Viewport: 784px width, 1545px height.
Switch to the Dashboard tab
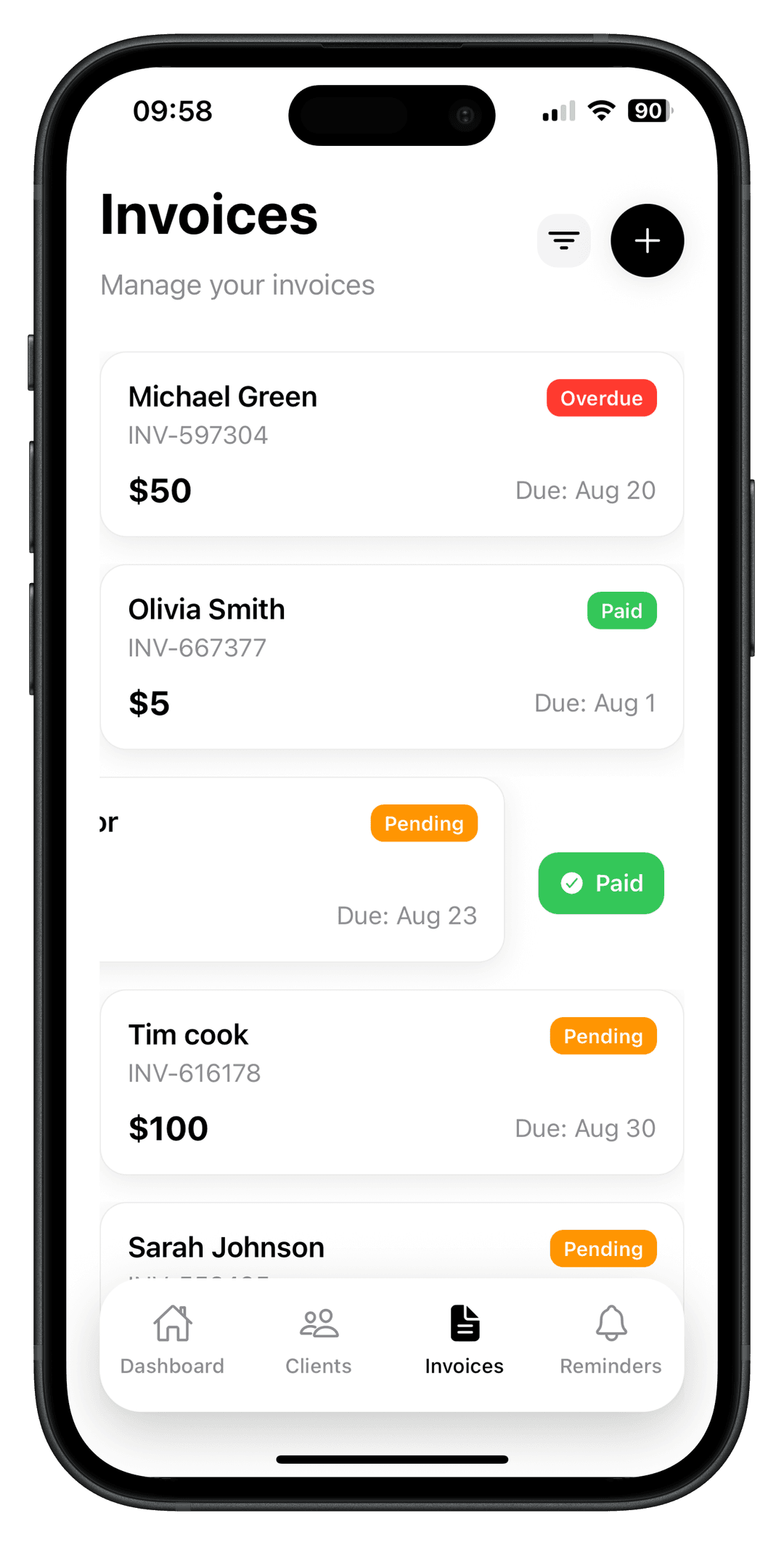tap(172, 1340)
